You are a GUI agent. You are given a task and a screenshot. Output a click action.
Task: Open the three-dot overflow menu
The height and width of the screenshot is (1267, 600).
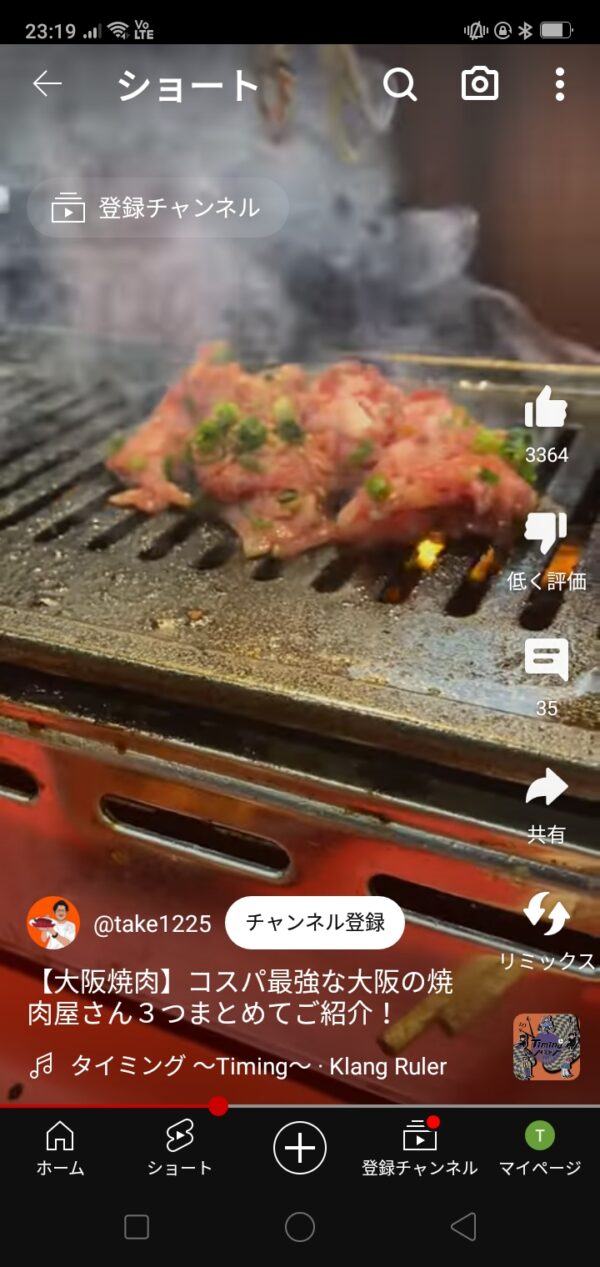point(560,85)
